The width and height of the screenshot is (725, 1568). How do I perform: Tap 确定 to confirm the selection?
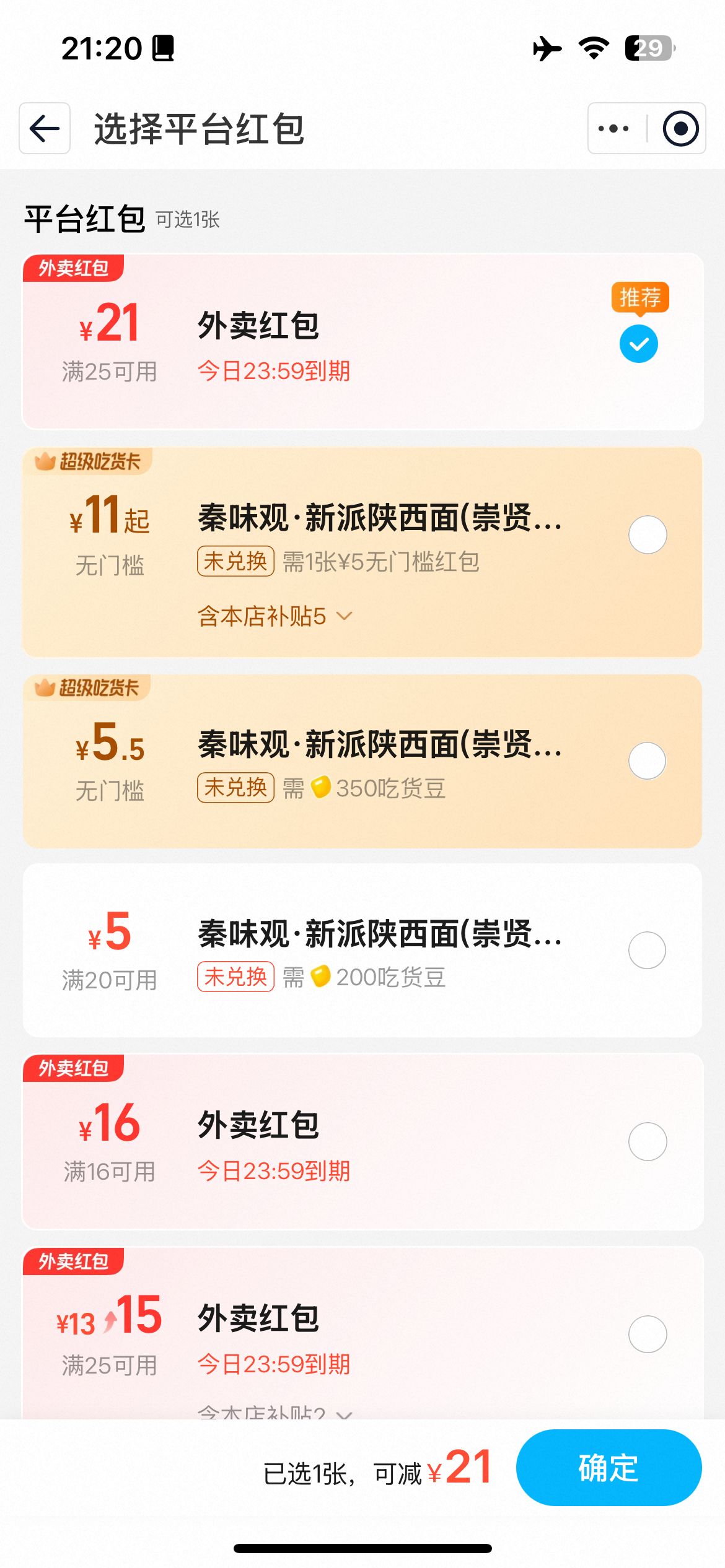[609, 1468]
